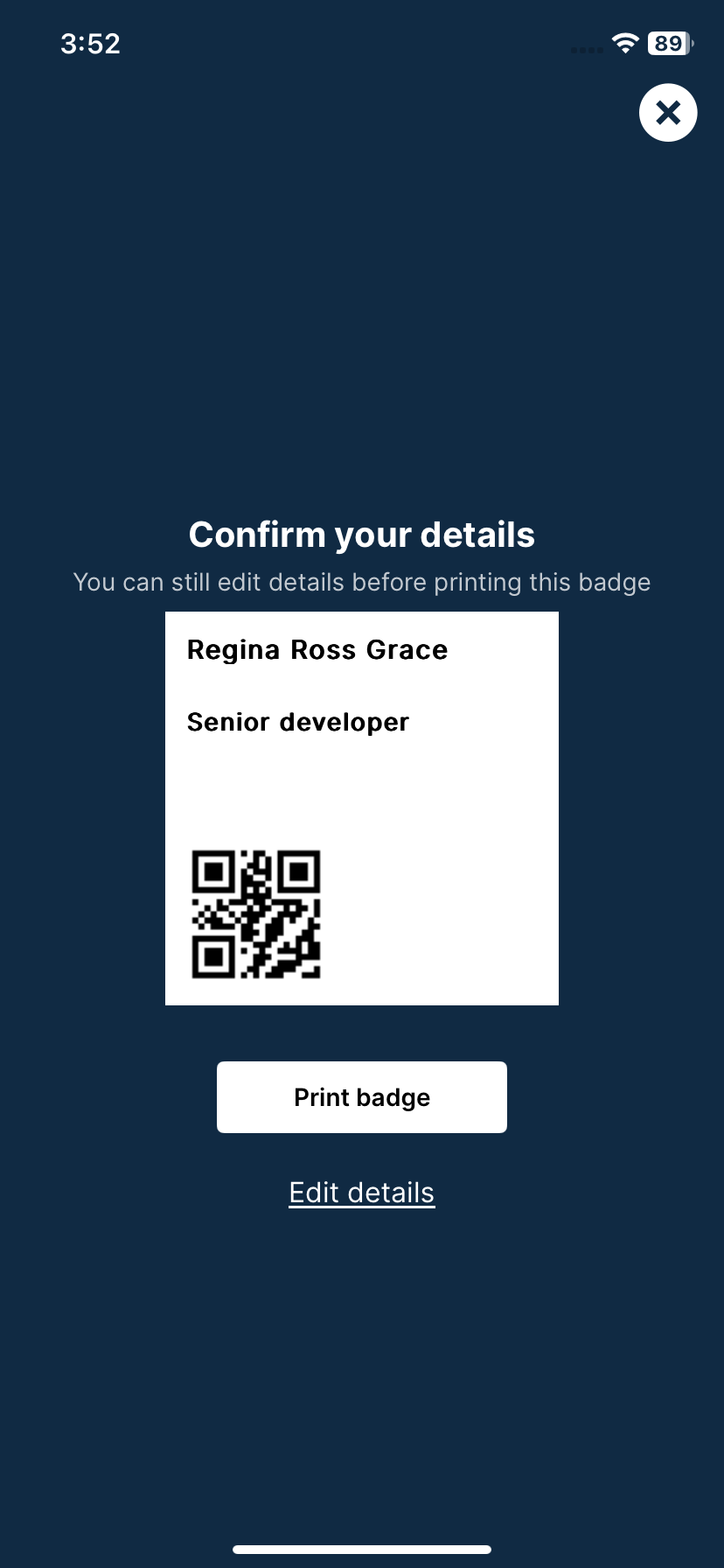
Task: Tap the Print badge button
Action: coord(362,1097)
